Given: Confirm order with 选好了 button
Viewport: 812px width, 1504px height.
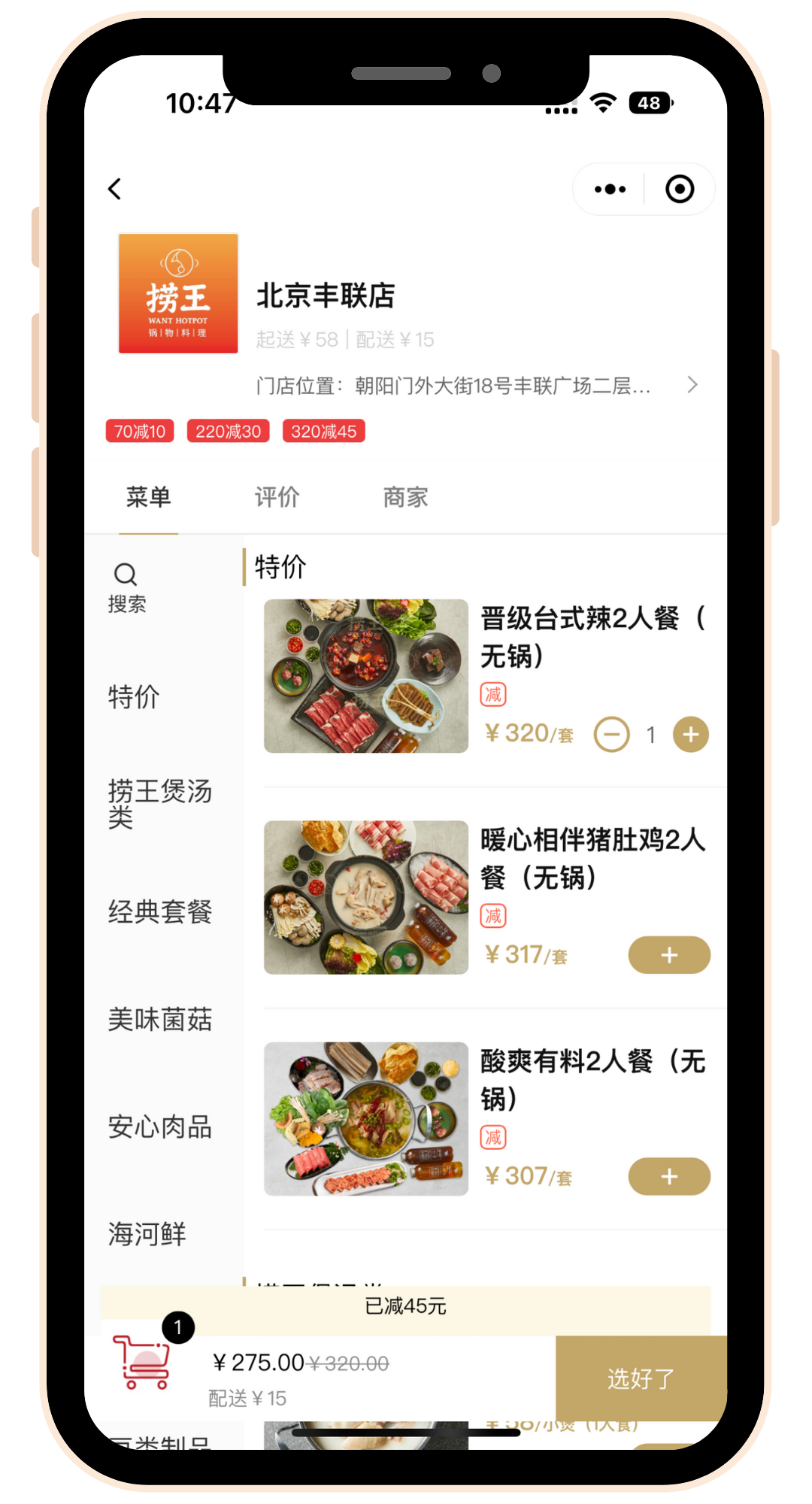Looking at the screenshot, I should click(641, 1378).
